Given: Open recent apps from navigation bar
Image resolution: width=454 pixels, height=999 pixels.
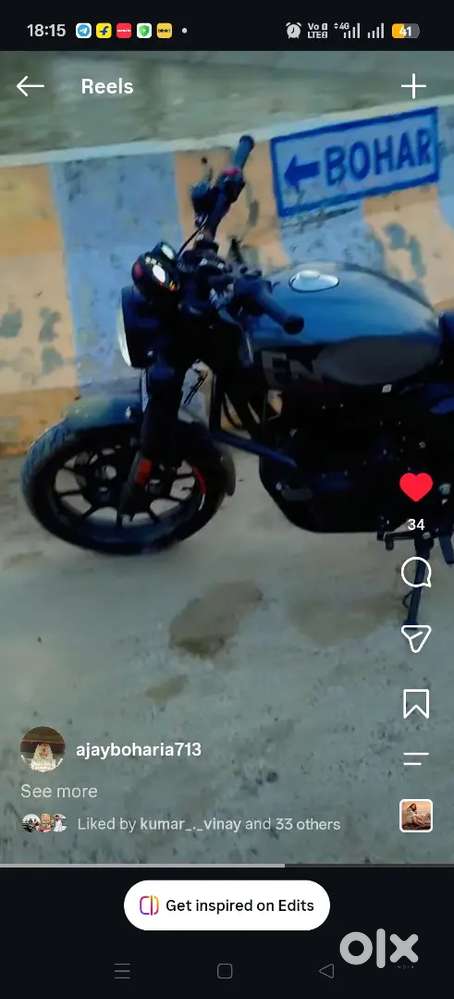Looking at the screenshot, I should tap(122, 971).
